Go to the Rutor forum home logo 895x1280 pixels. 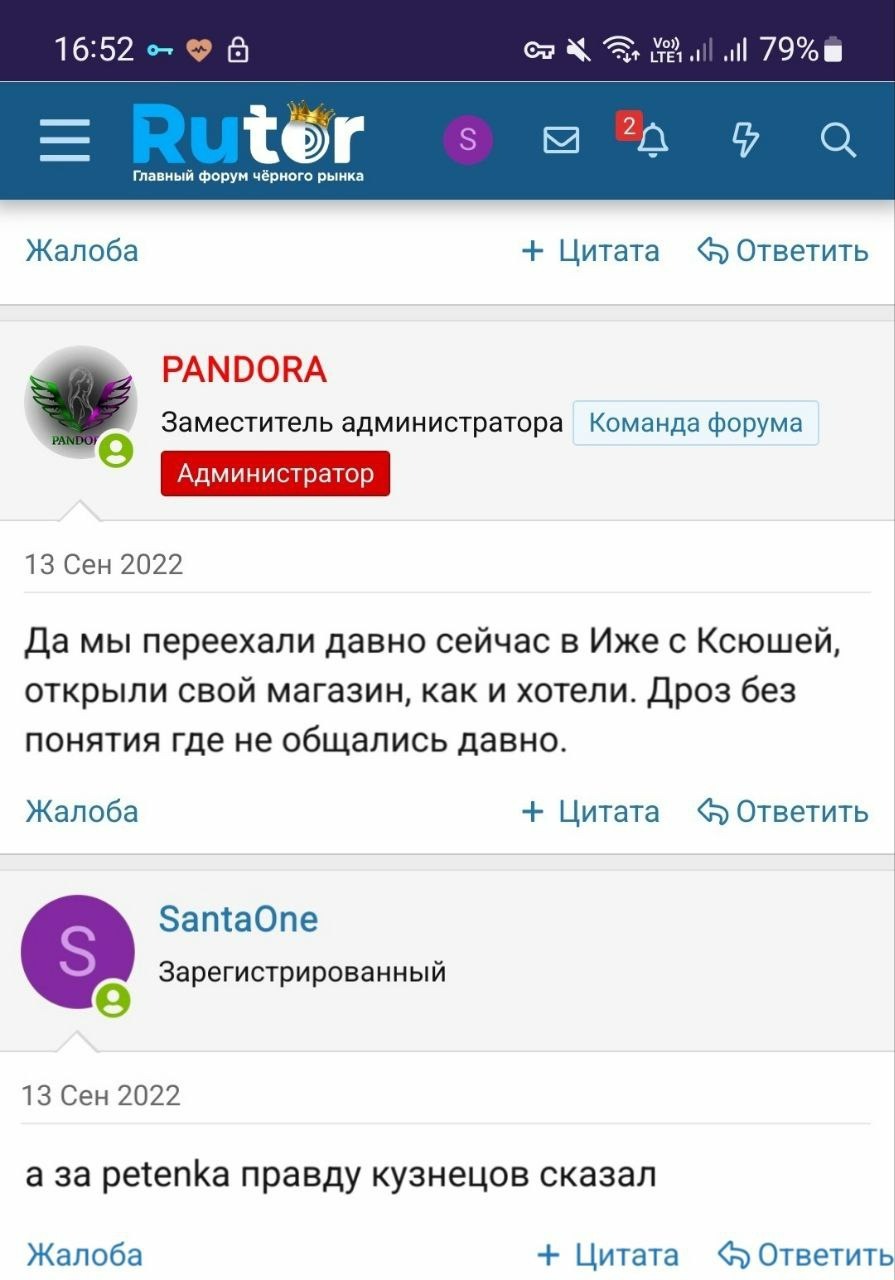coord(248,141)
